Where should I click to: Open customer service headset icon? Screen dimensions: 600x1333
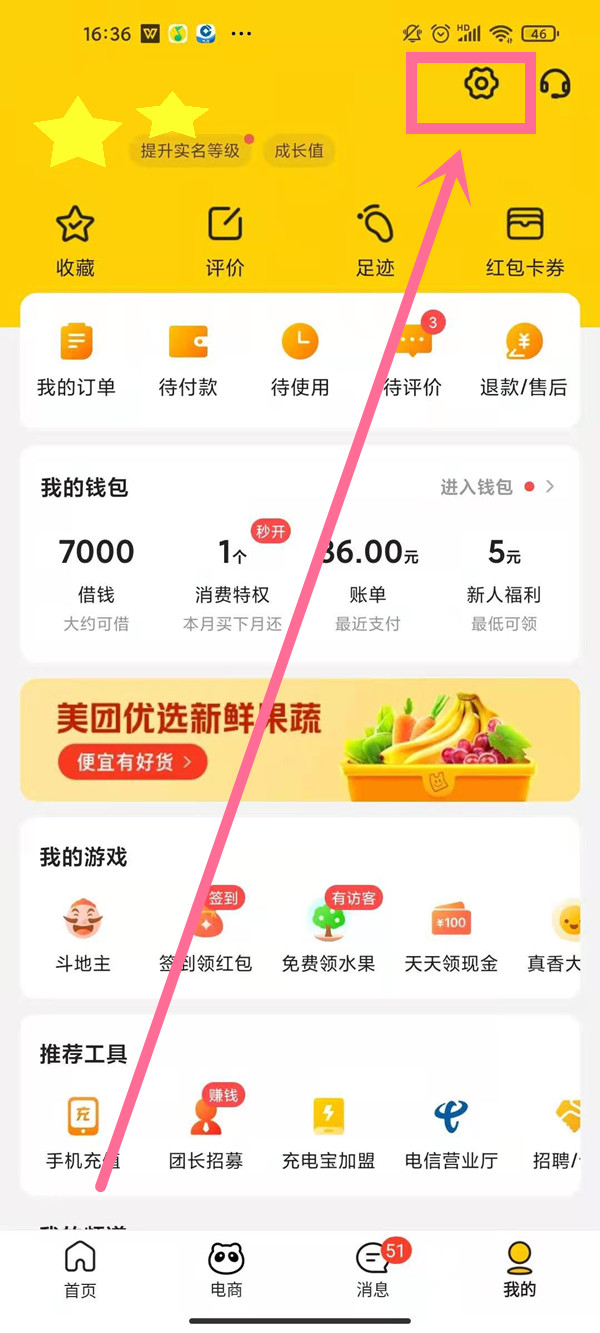[x=555, y=84]
